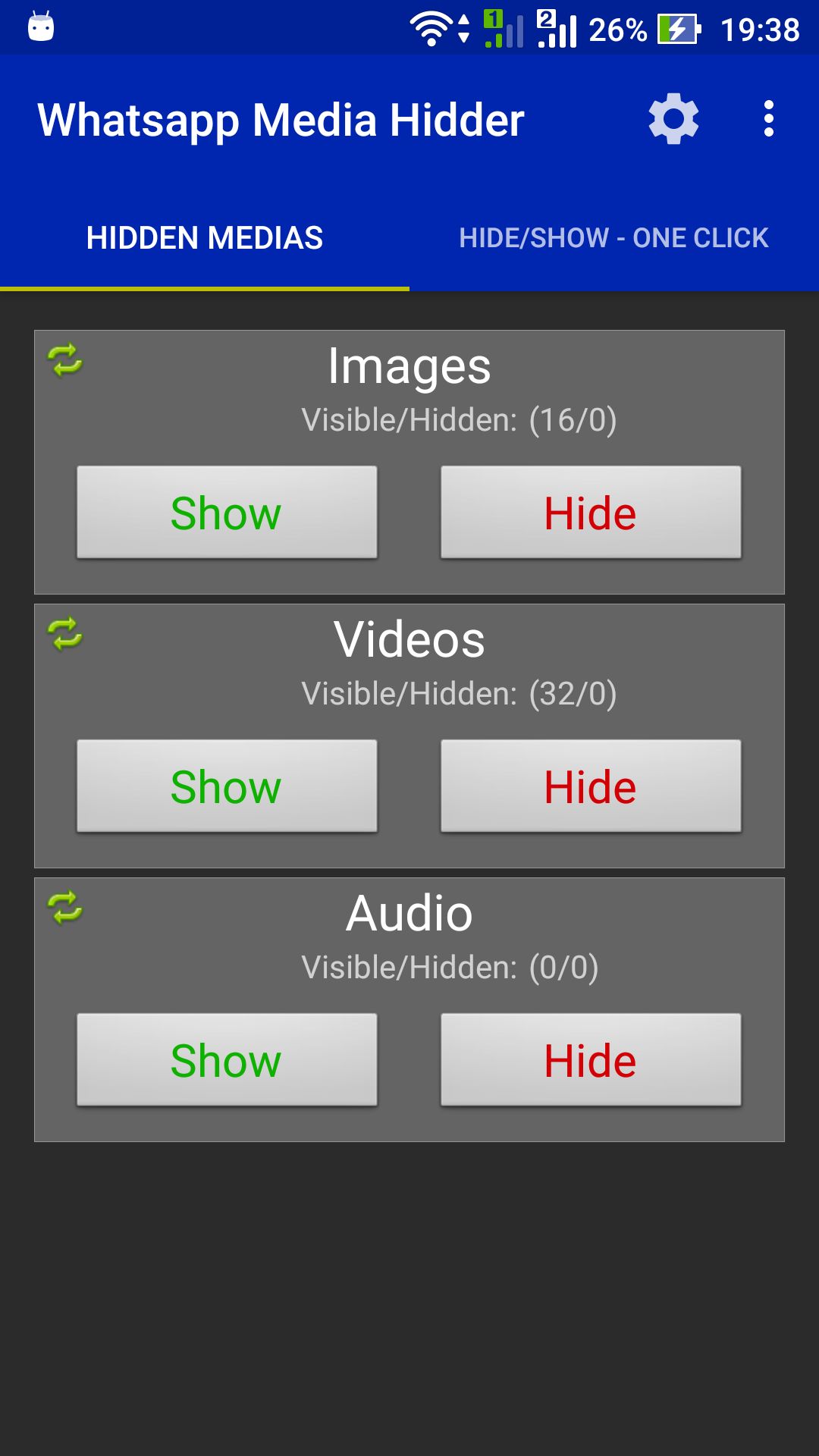Refresh the Videos count
Screen dimensions: 819x1456
tap(65, 634)
